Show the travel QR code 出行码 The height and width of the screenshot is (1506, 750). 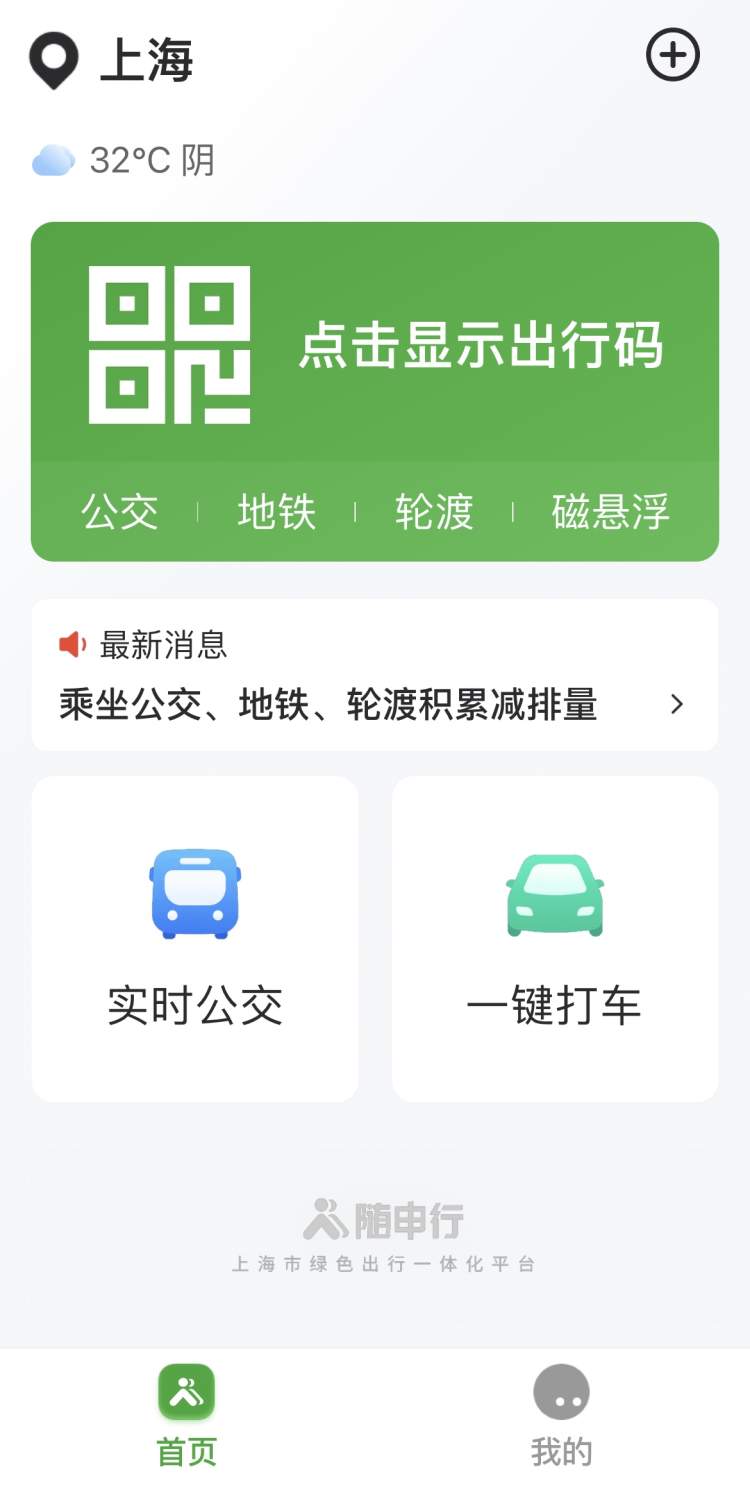374,345
